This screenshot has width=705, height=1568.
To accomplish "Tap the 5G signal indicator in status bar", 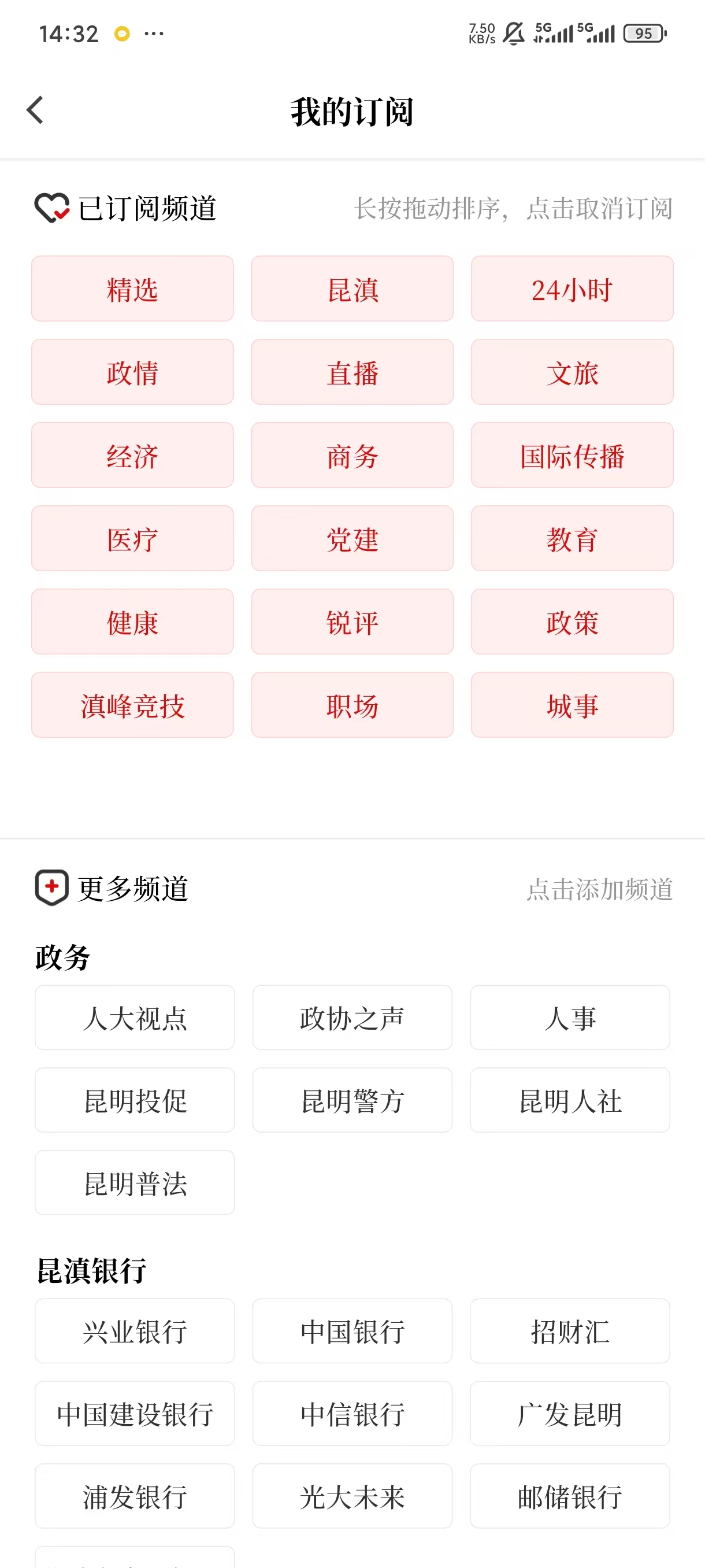I will (548, 34).
